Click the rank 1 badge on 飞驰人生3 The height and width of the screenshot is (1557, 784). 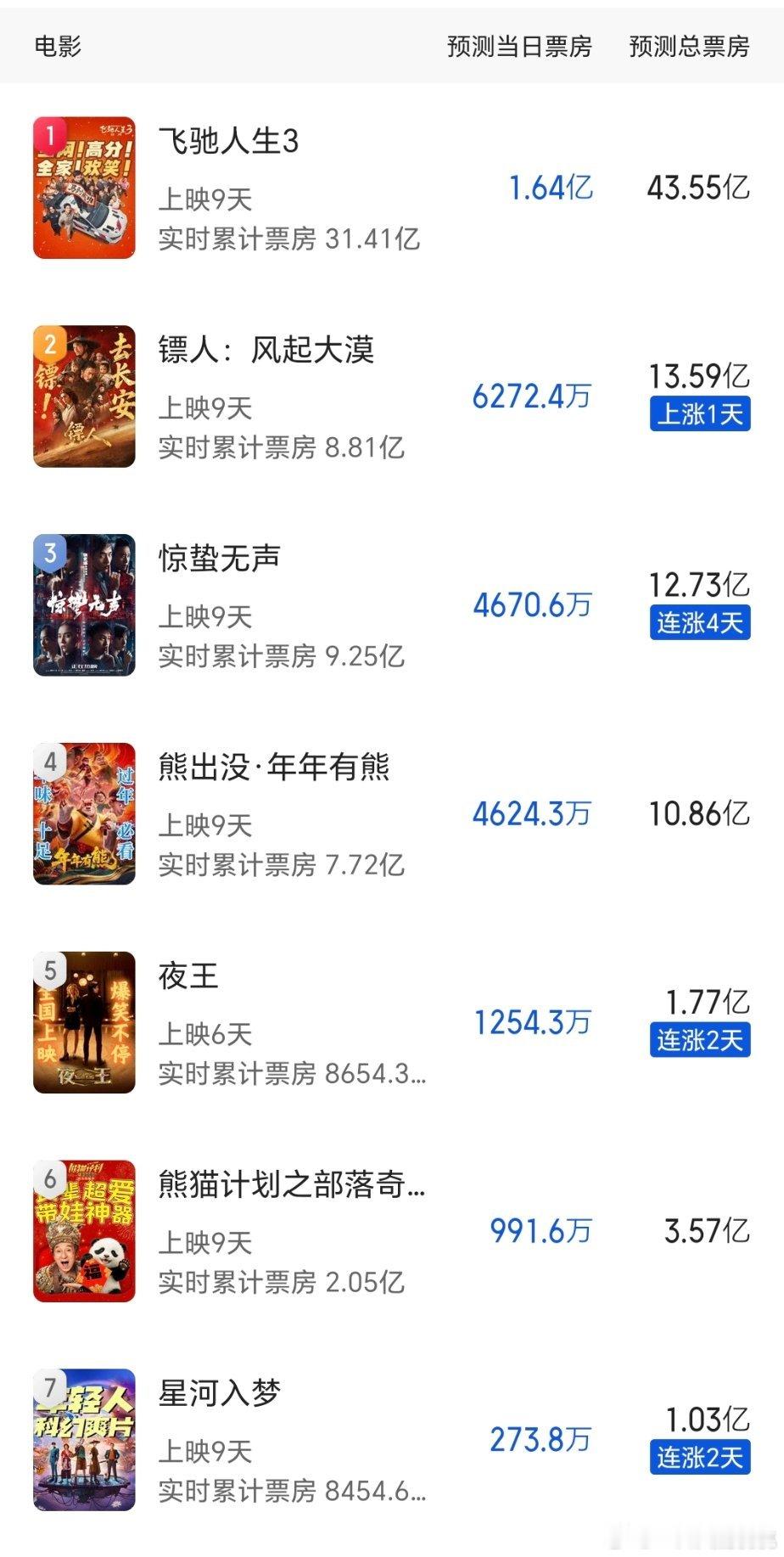[x=51, y=135]
